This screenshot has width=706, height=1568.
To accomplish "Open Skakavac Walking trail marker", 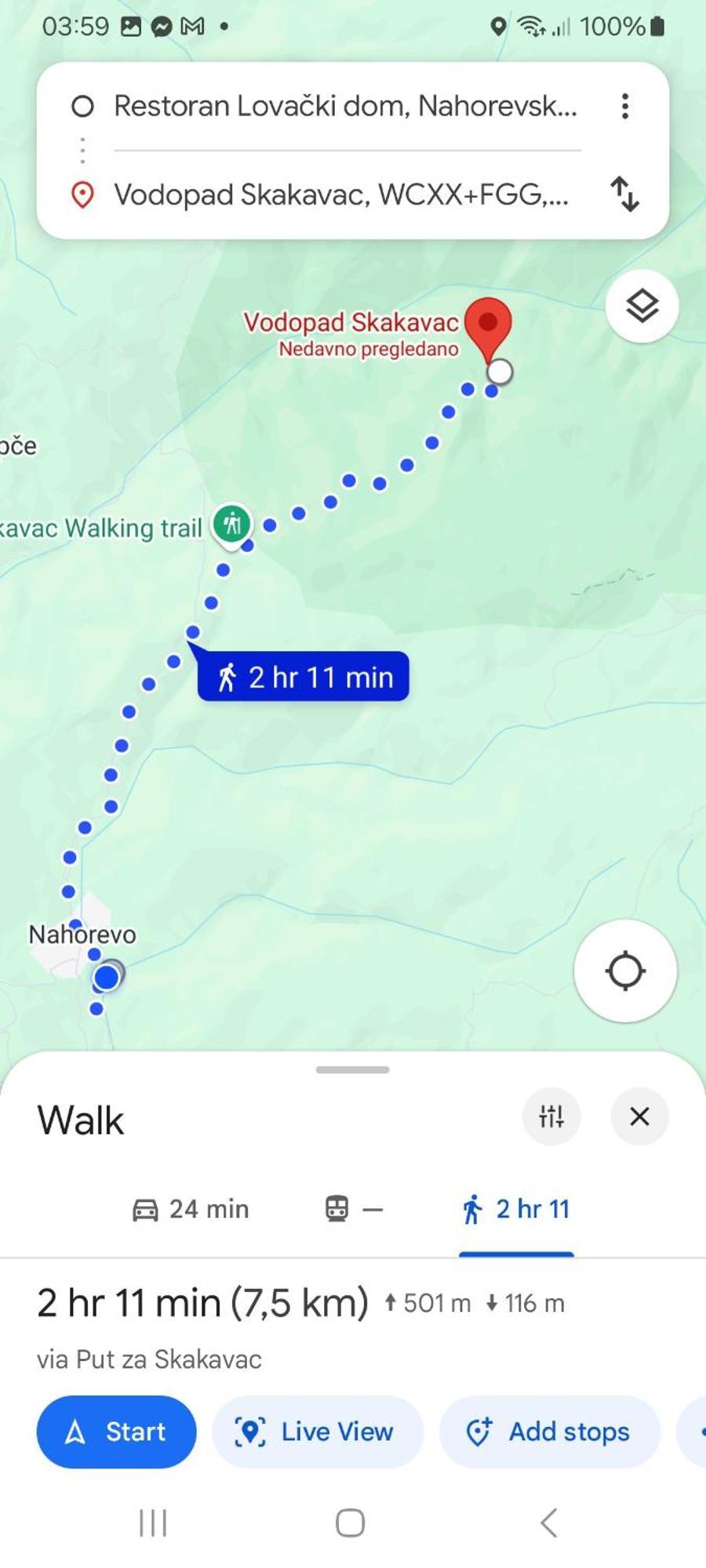I will point(232,524).
